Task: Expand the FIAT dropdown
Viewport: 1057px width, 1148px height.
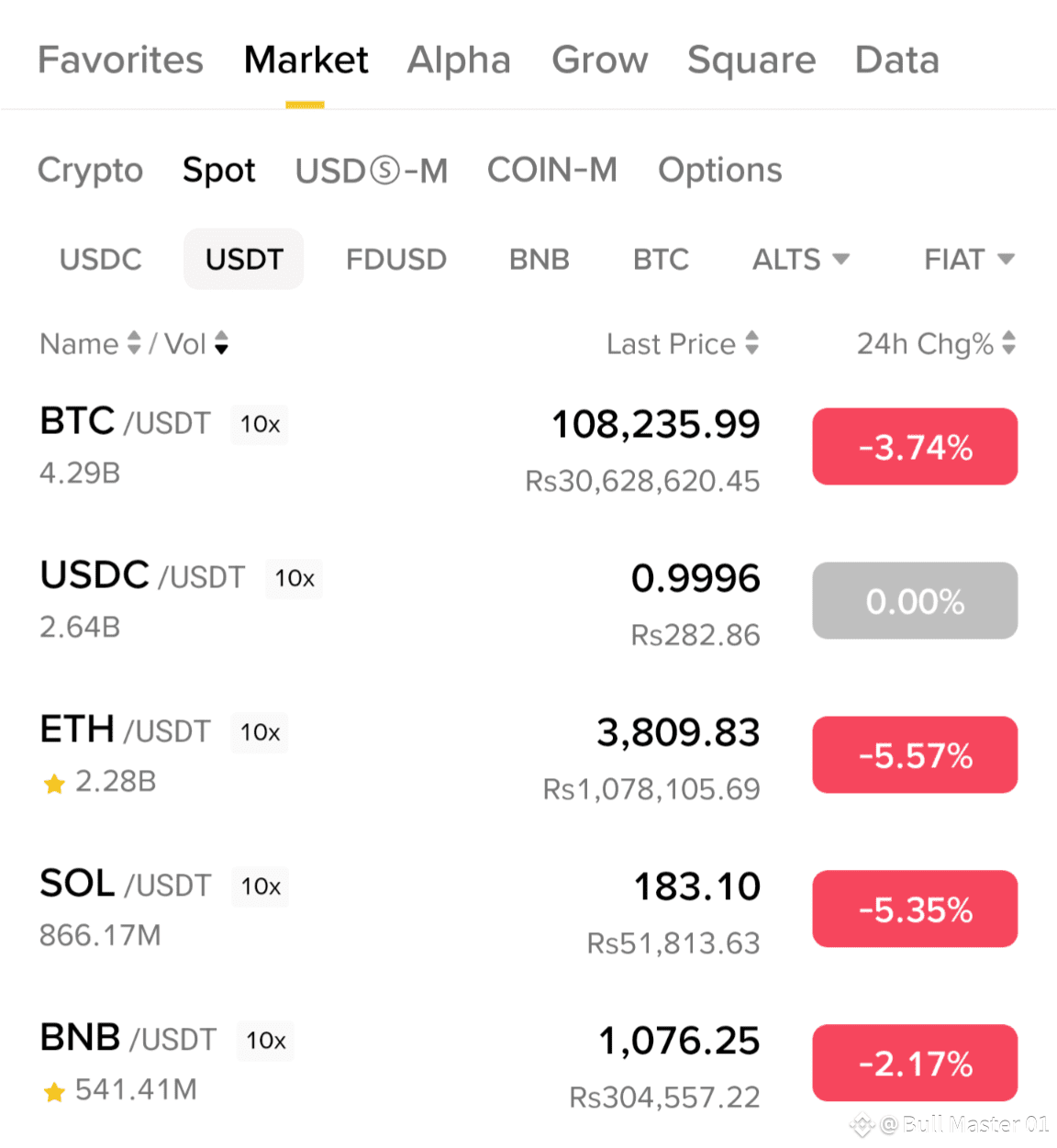Action: 968,260
